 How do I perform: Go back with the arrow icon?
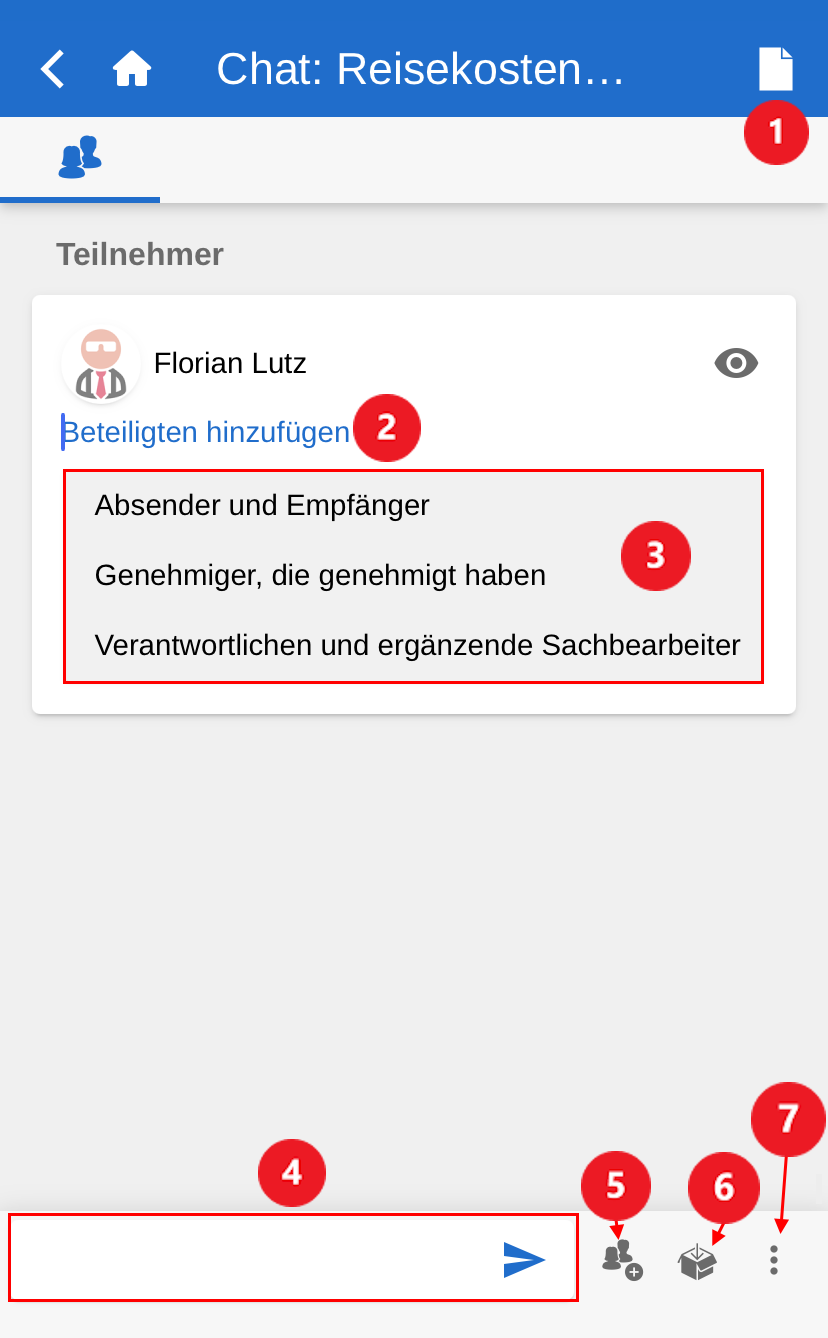click(52, 69)
